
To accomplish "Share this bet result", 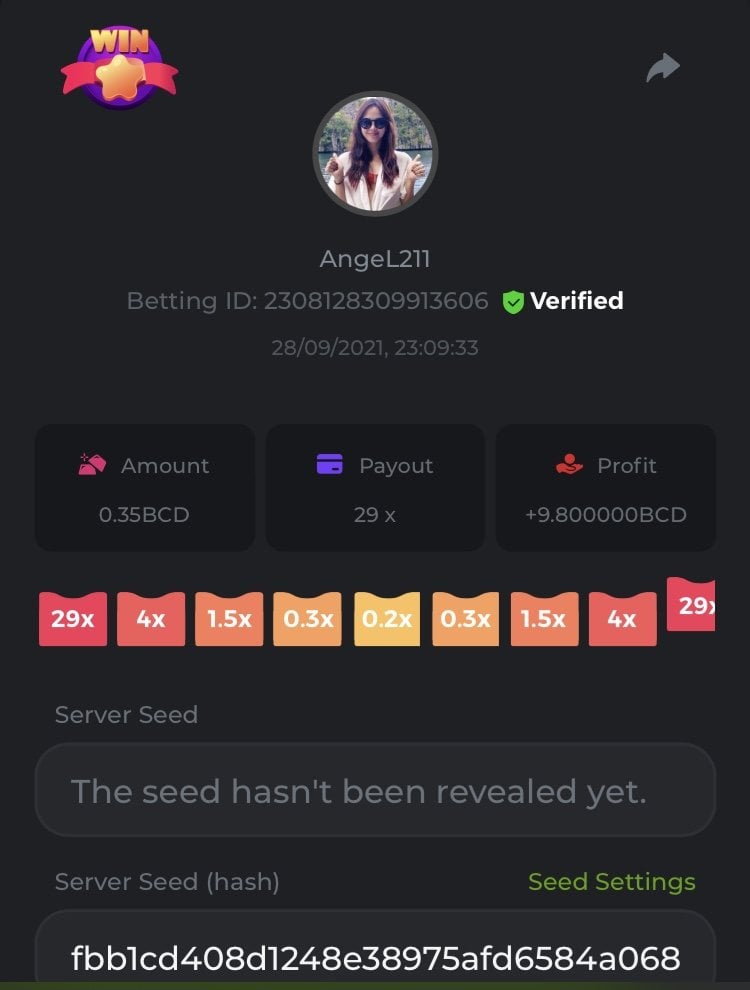I will 662,68.
